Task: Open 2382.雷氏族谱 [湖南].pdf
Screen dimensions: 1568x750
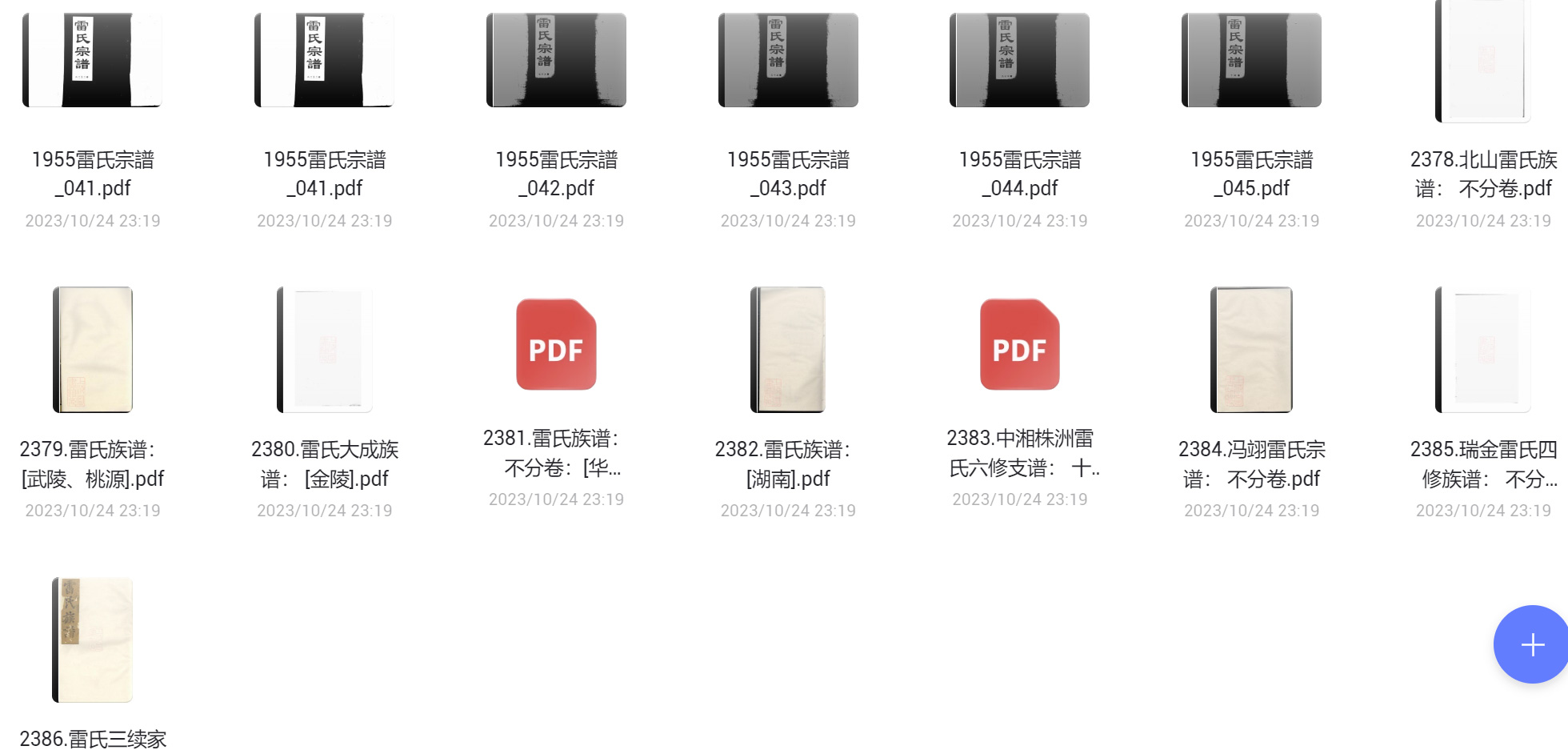Action: point(788,350)
